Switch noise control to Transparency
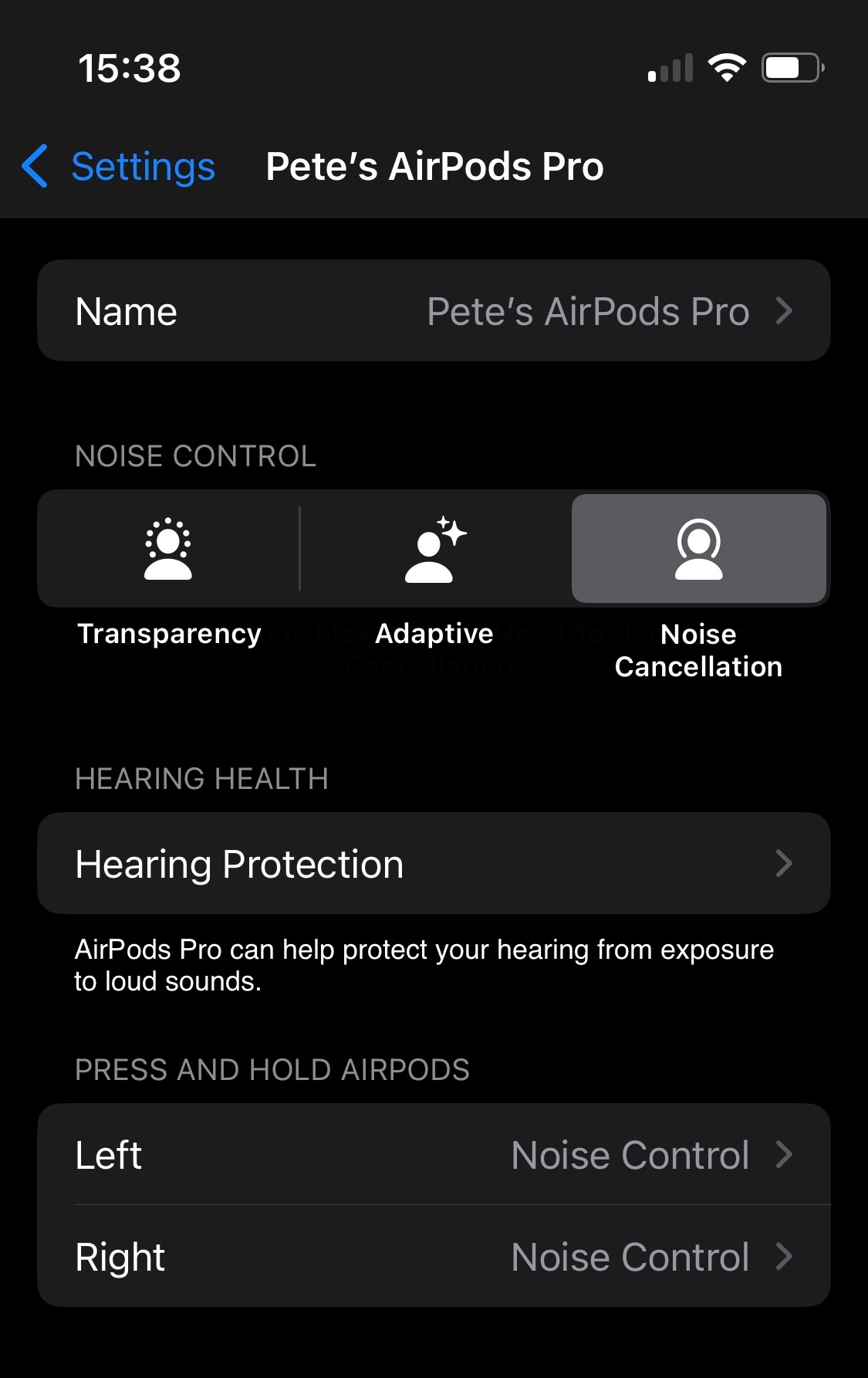868x1378 pixels. (x=168, y=550)
